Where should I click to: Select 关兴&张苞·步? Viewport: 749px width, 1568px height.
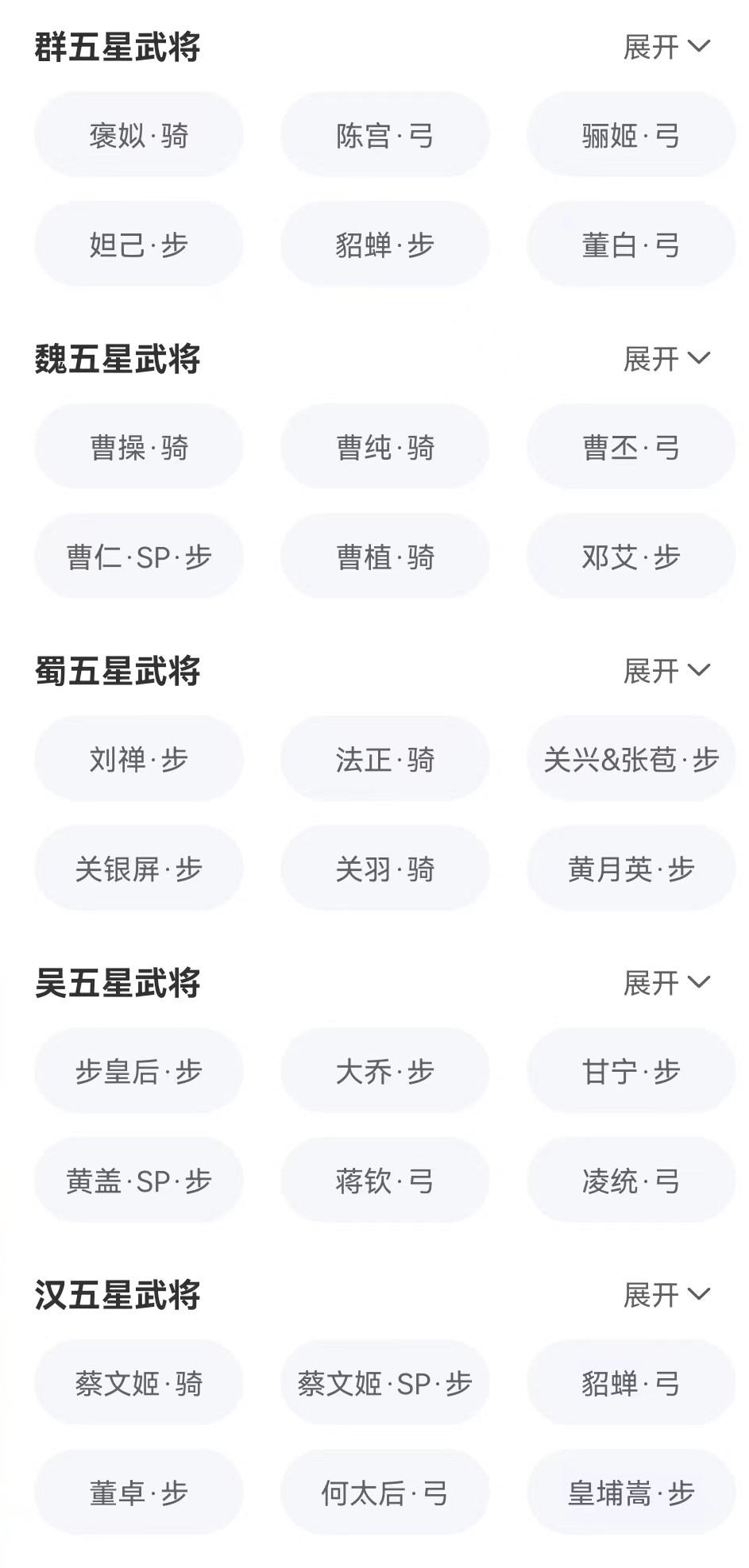[631, 760]
